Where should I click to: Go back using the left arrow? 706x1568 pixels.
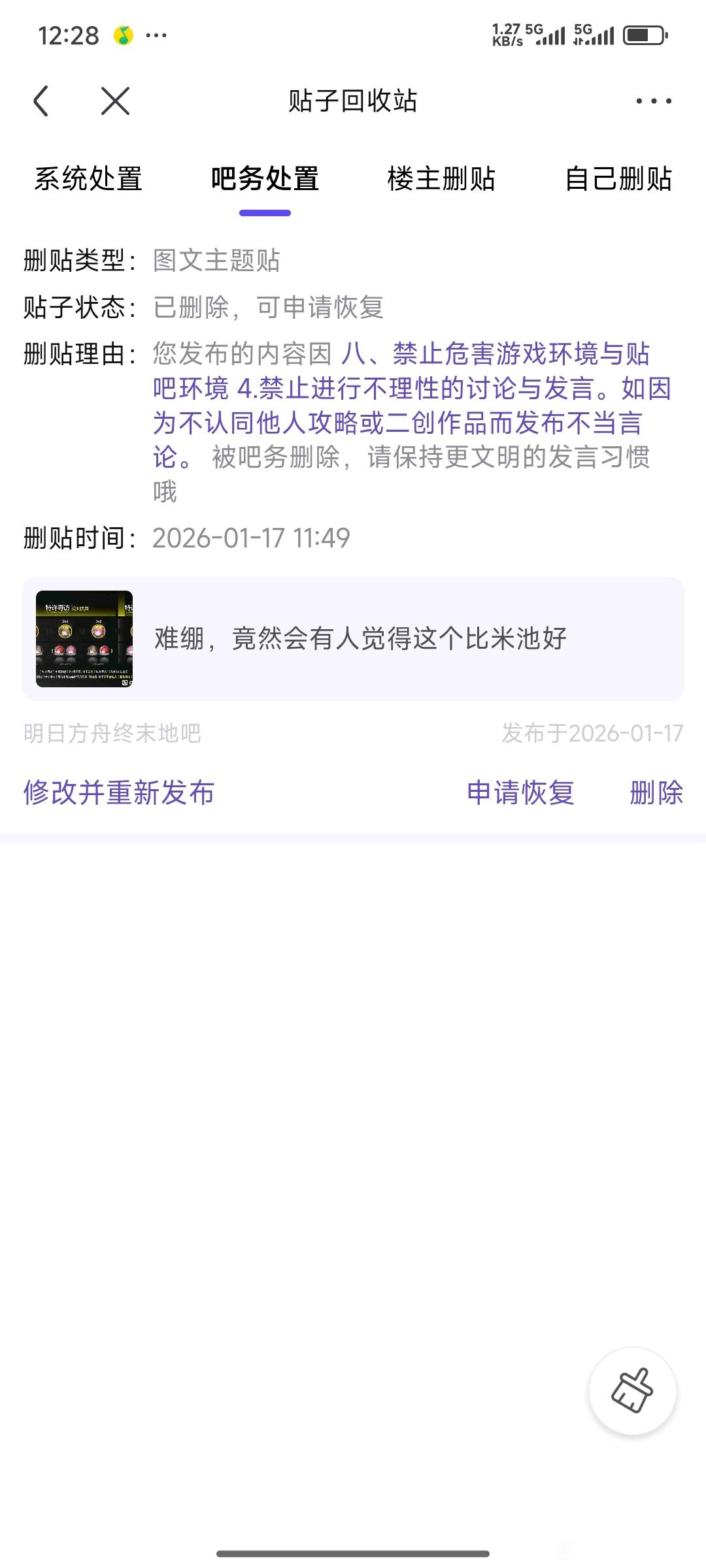pyautogui.click(x=41, y=101)
